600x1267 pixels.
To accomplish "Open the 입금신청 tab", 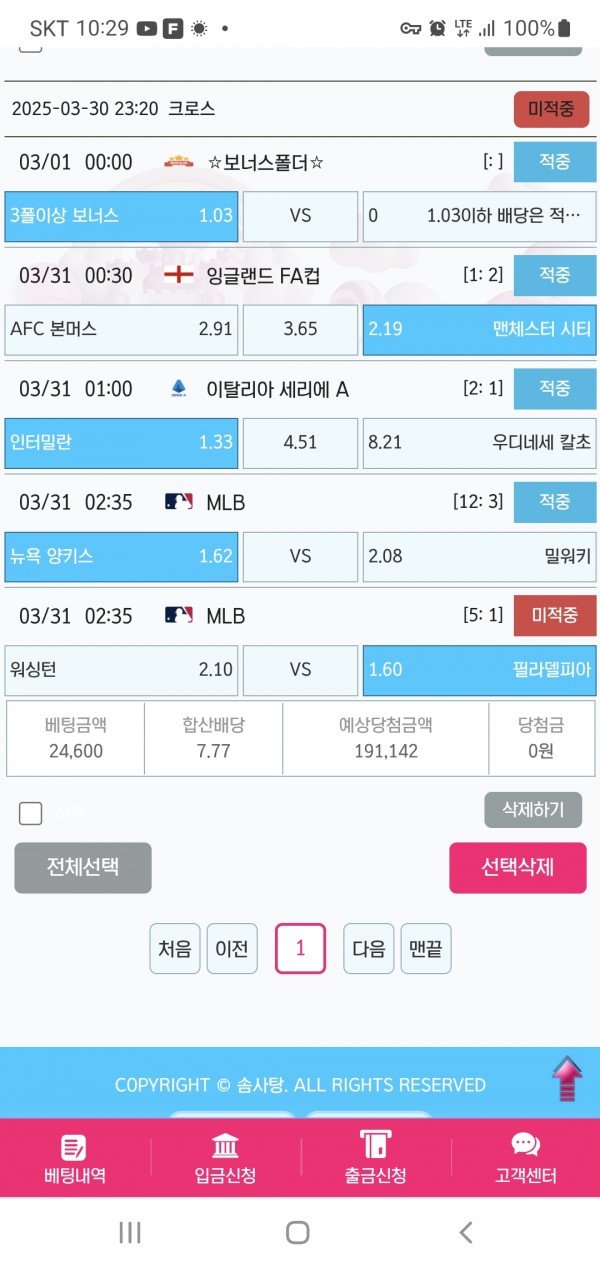I will coord(225,1159).
